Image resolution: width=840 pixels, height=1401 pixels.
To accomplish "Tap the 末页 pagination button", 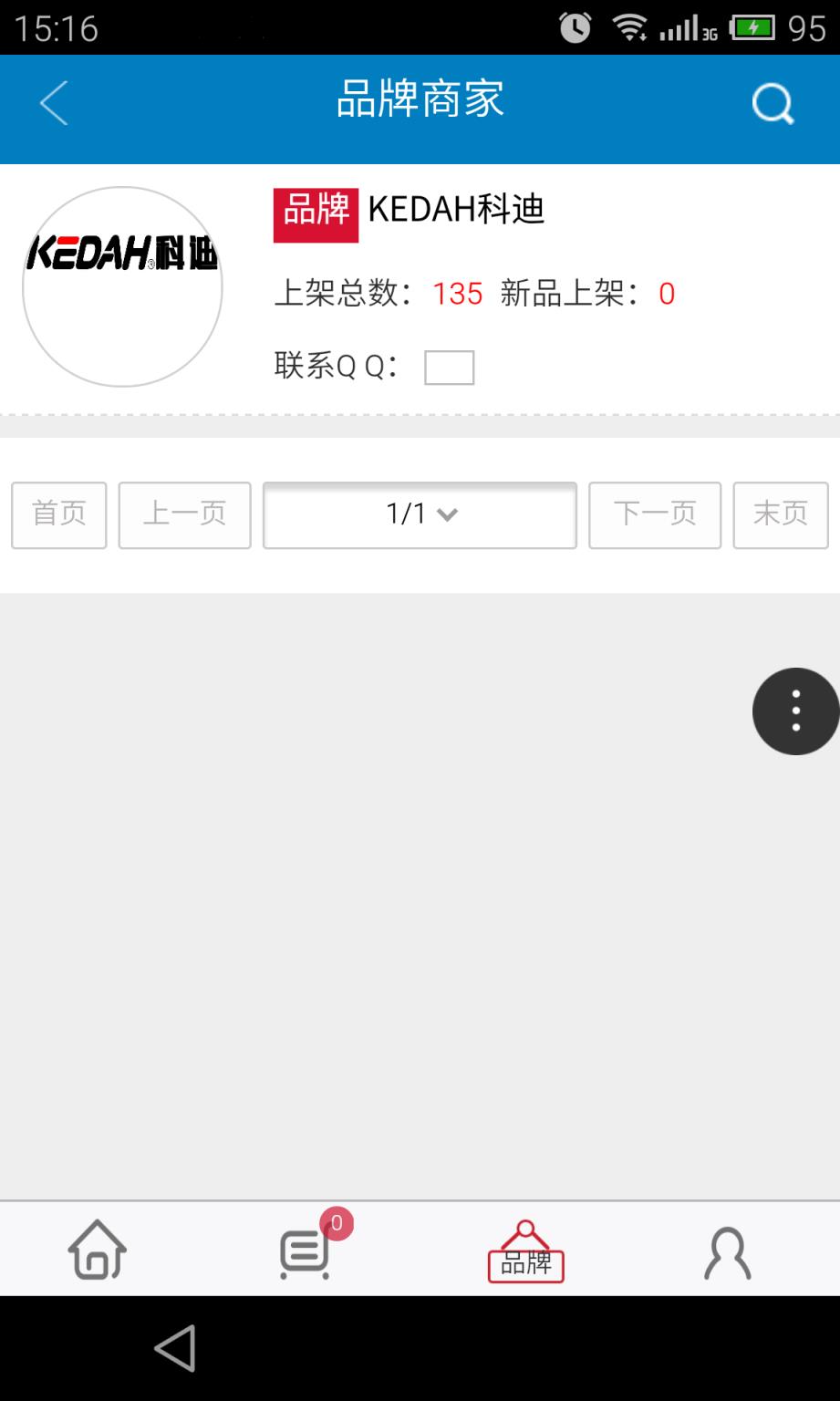I will coord(780,515).
